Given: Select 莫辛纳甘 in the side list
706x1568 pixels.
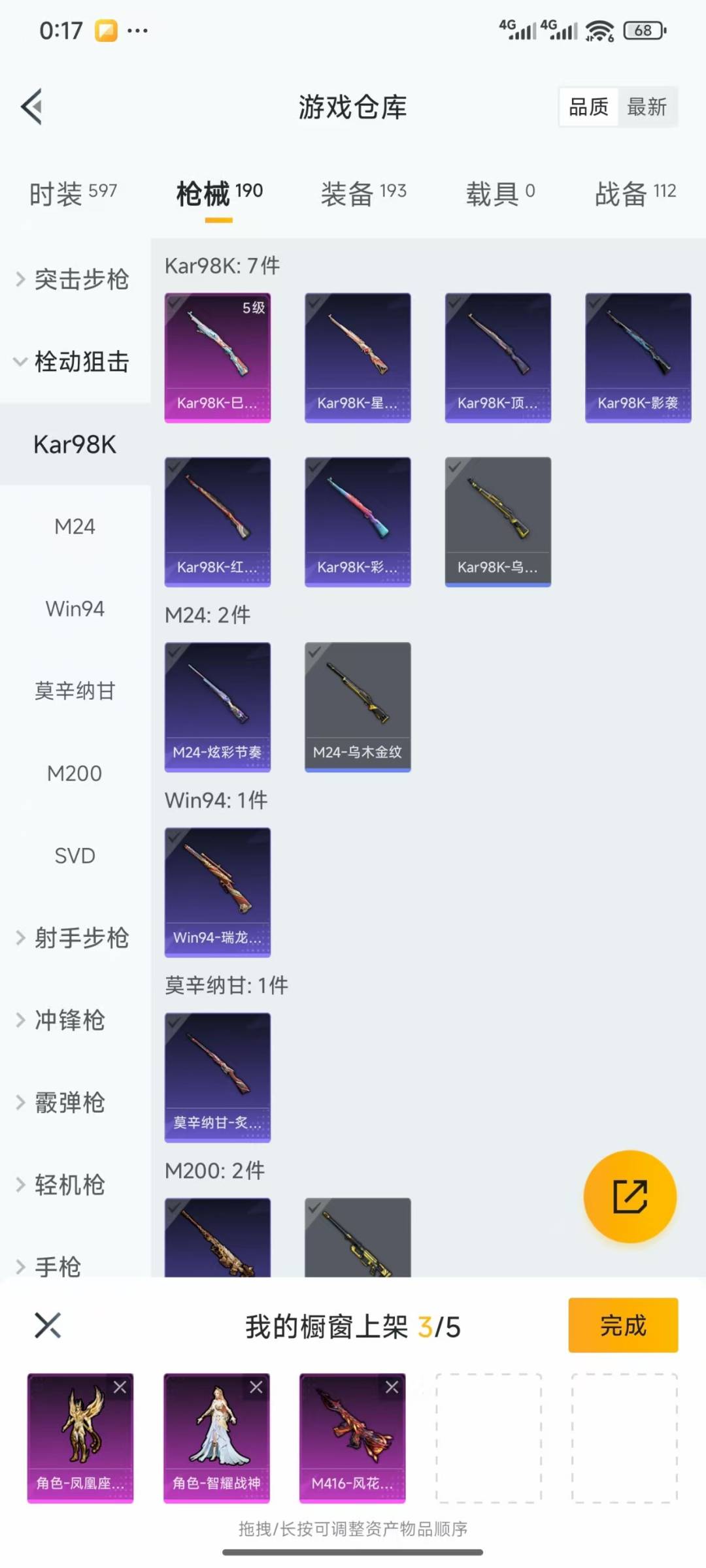Looking at the screenshot, I should (75, 691).
